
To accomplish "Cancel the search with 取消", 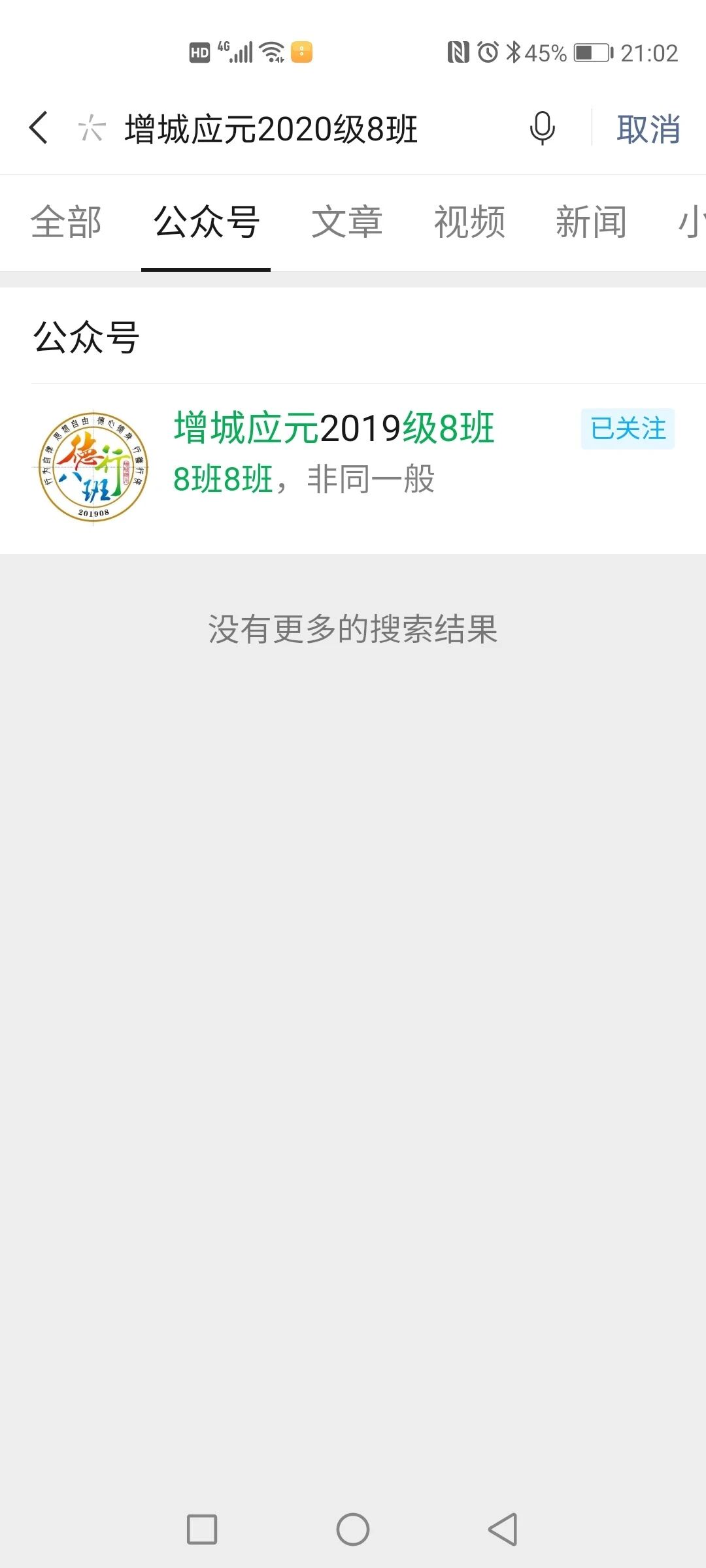I will click(x=648, y=129).
